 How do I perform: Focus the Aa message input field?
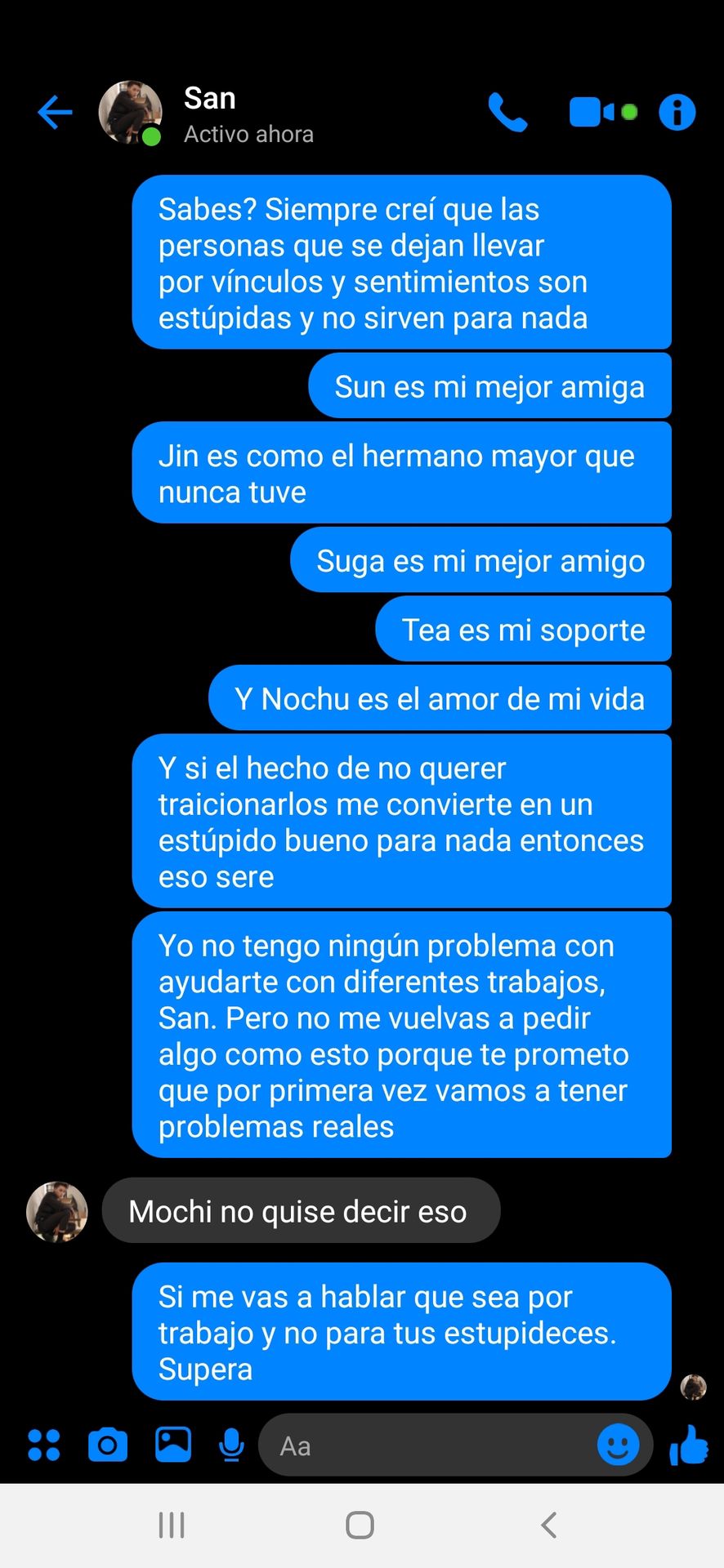click(425, 1446)
